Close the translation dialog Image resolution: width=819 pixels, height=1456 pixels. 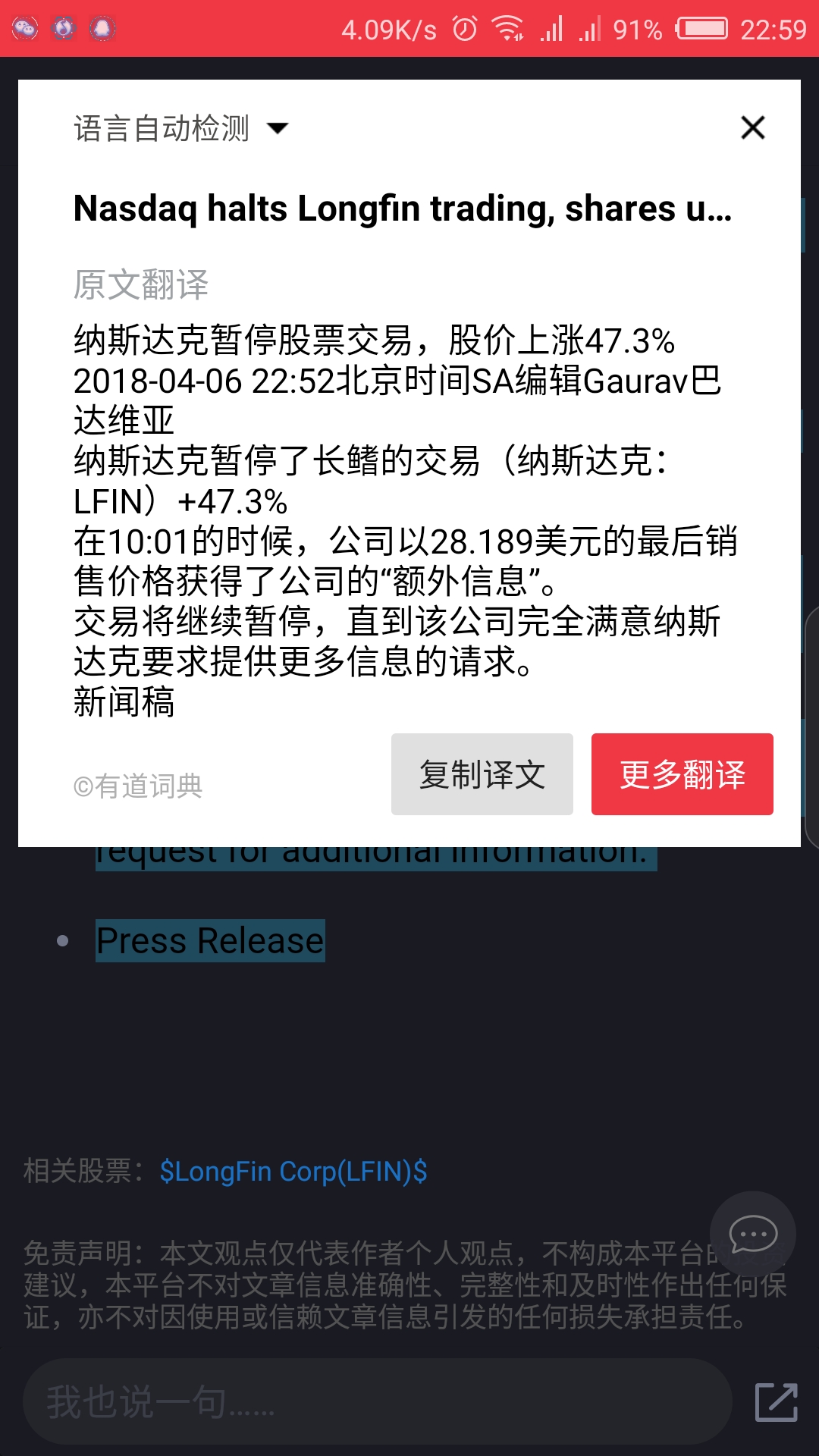click(x=752, y=127)
